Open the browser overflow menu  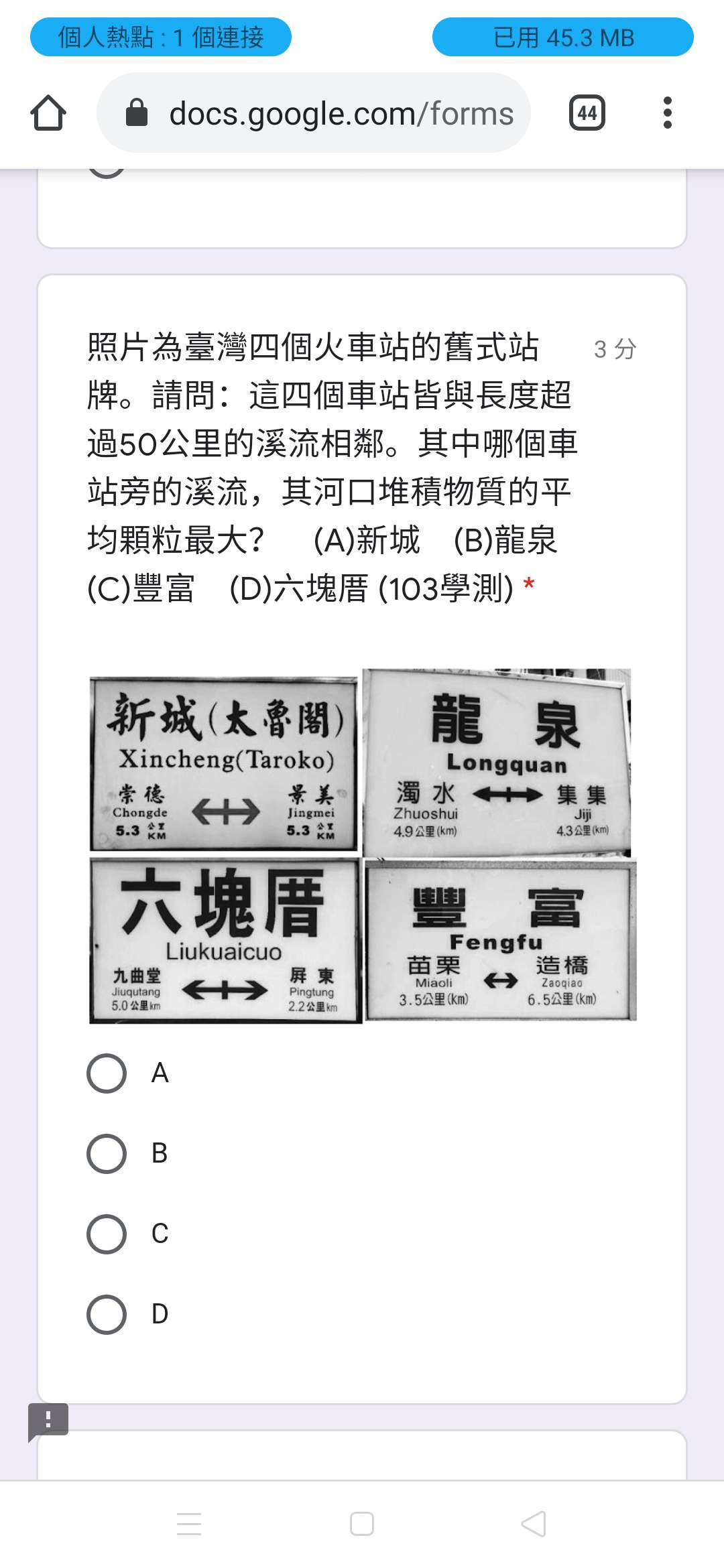666,113
